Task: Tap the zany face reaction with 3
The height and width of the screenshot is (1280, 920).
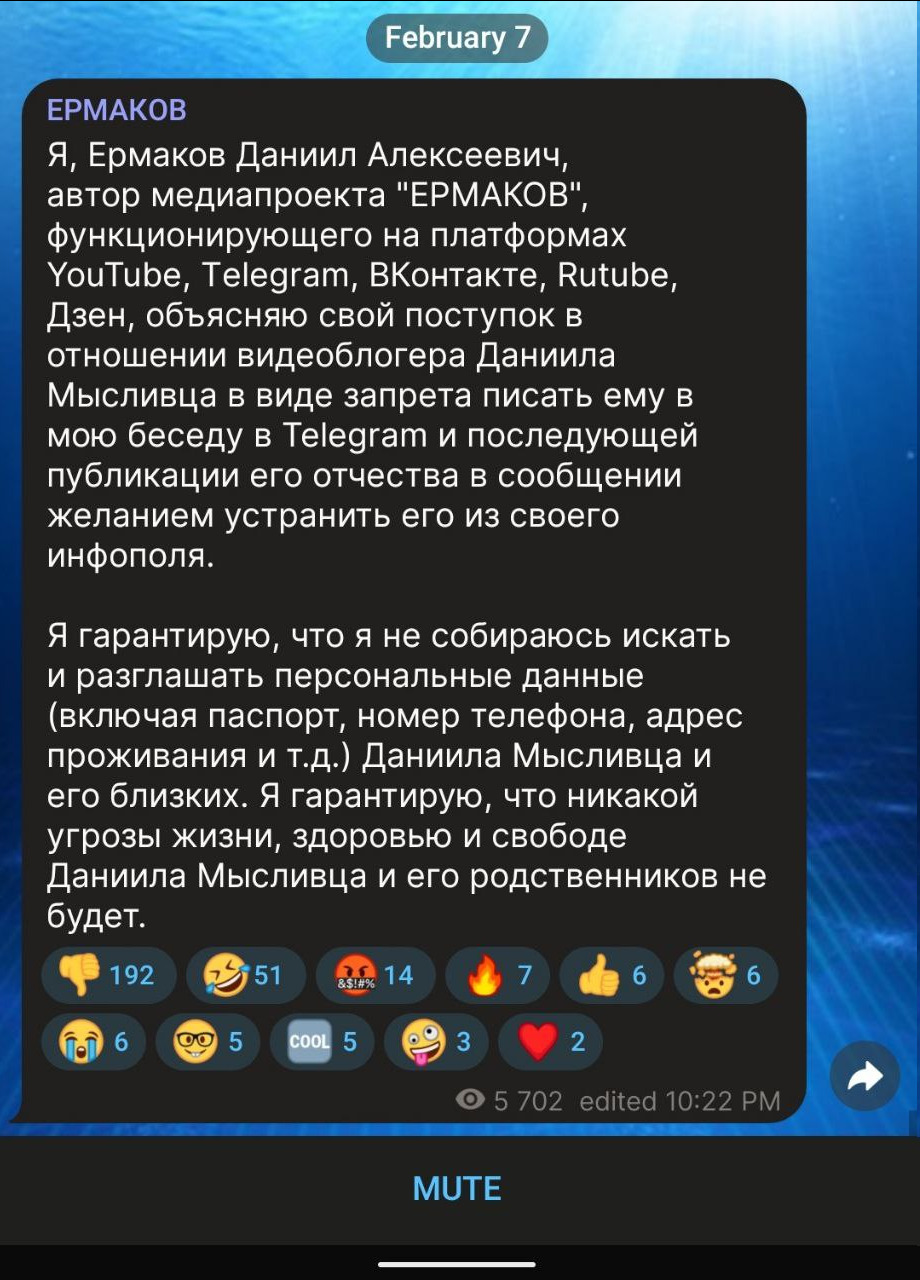Action: tap(436, 1042)
